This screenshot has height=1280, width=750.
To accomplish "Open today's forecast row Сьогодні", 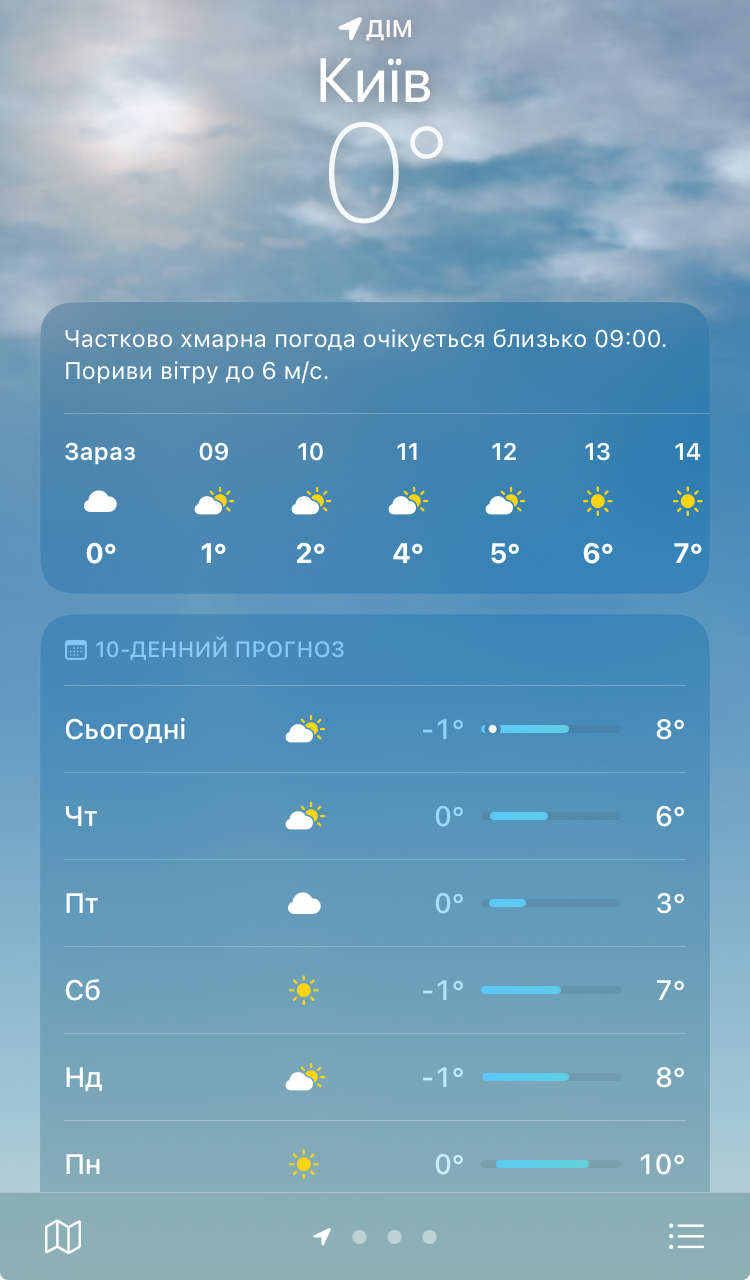I will pyautogui.click(x=375, y=730).
